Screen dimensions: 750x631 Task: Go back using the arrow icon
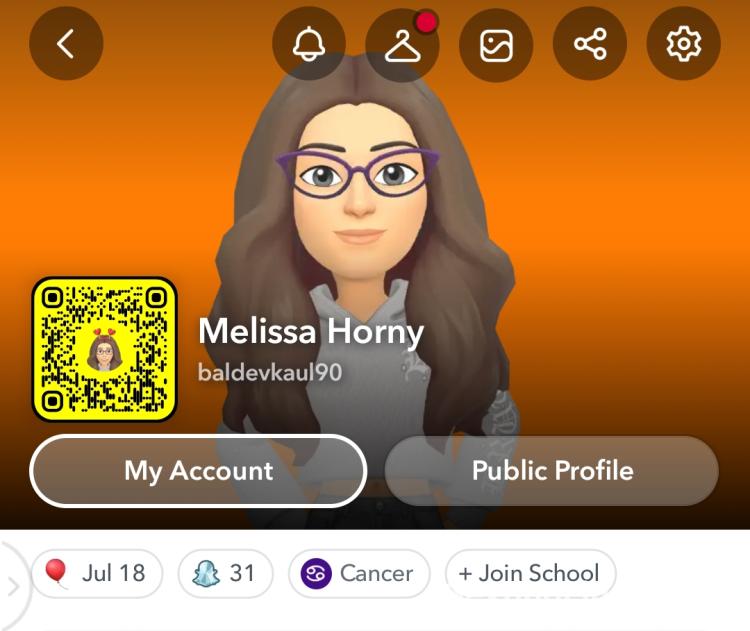tap(66, 44)
